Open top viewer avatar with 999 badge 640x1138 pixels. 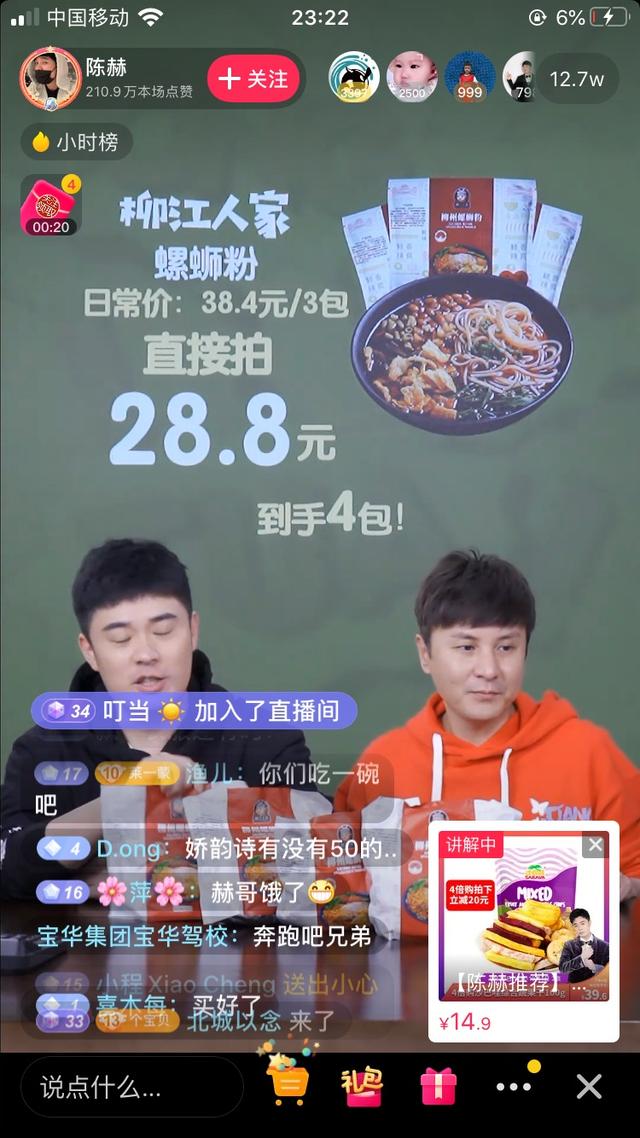[470, 77]
